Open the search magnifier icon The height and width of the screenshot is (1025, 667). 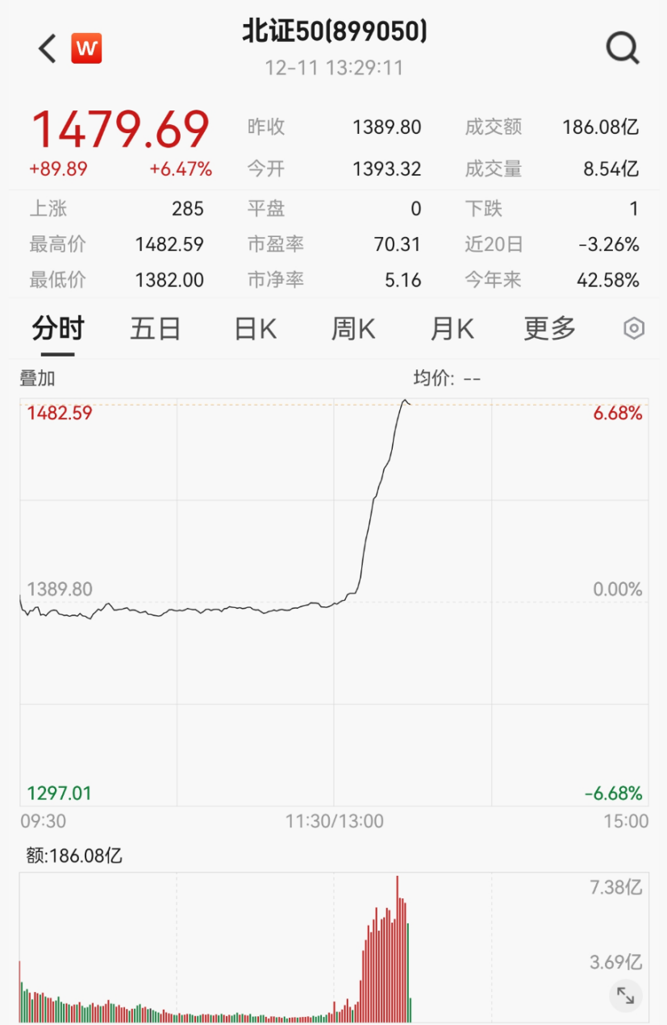click(x=623, y=48)
